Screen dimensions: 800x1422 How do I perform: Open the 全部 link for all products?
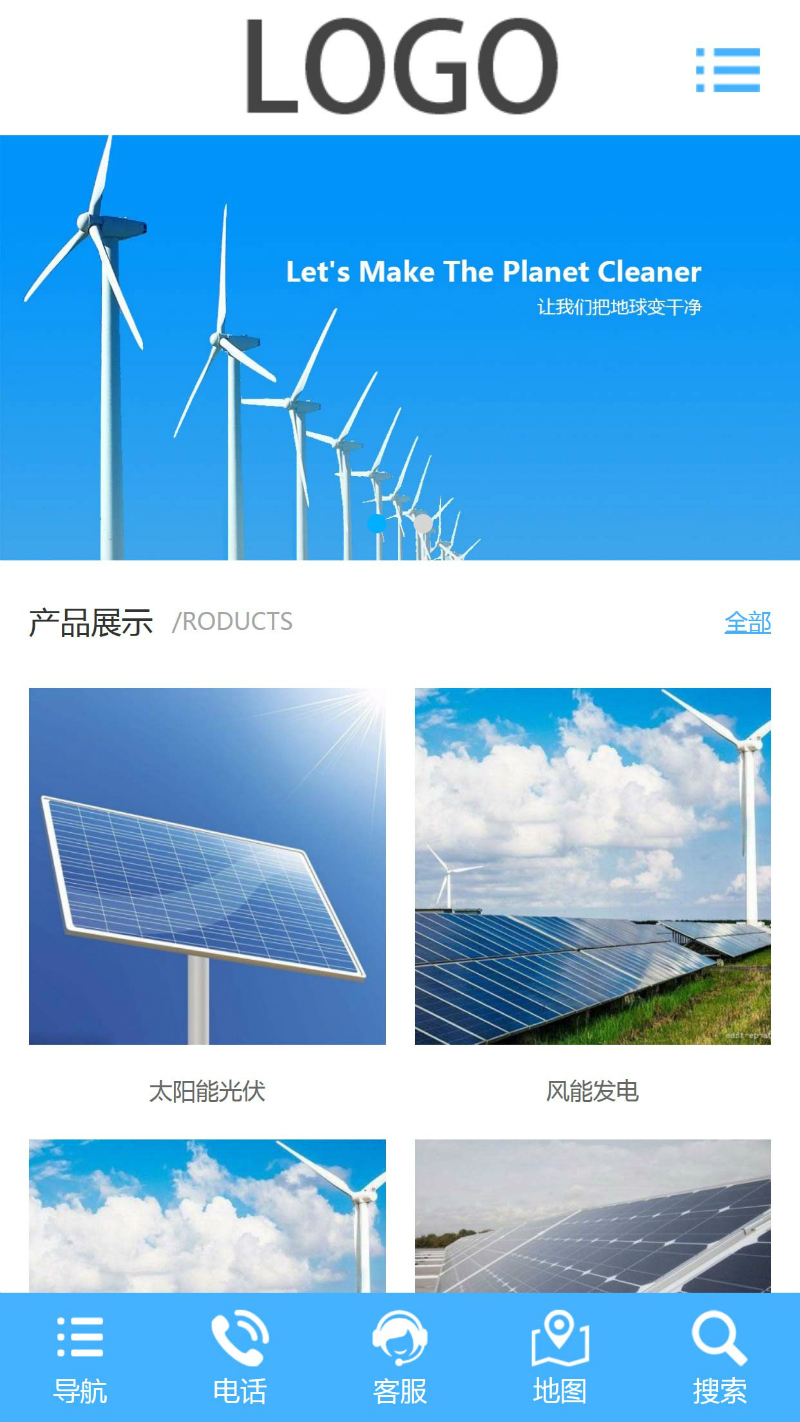[x=747, y=623]
